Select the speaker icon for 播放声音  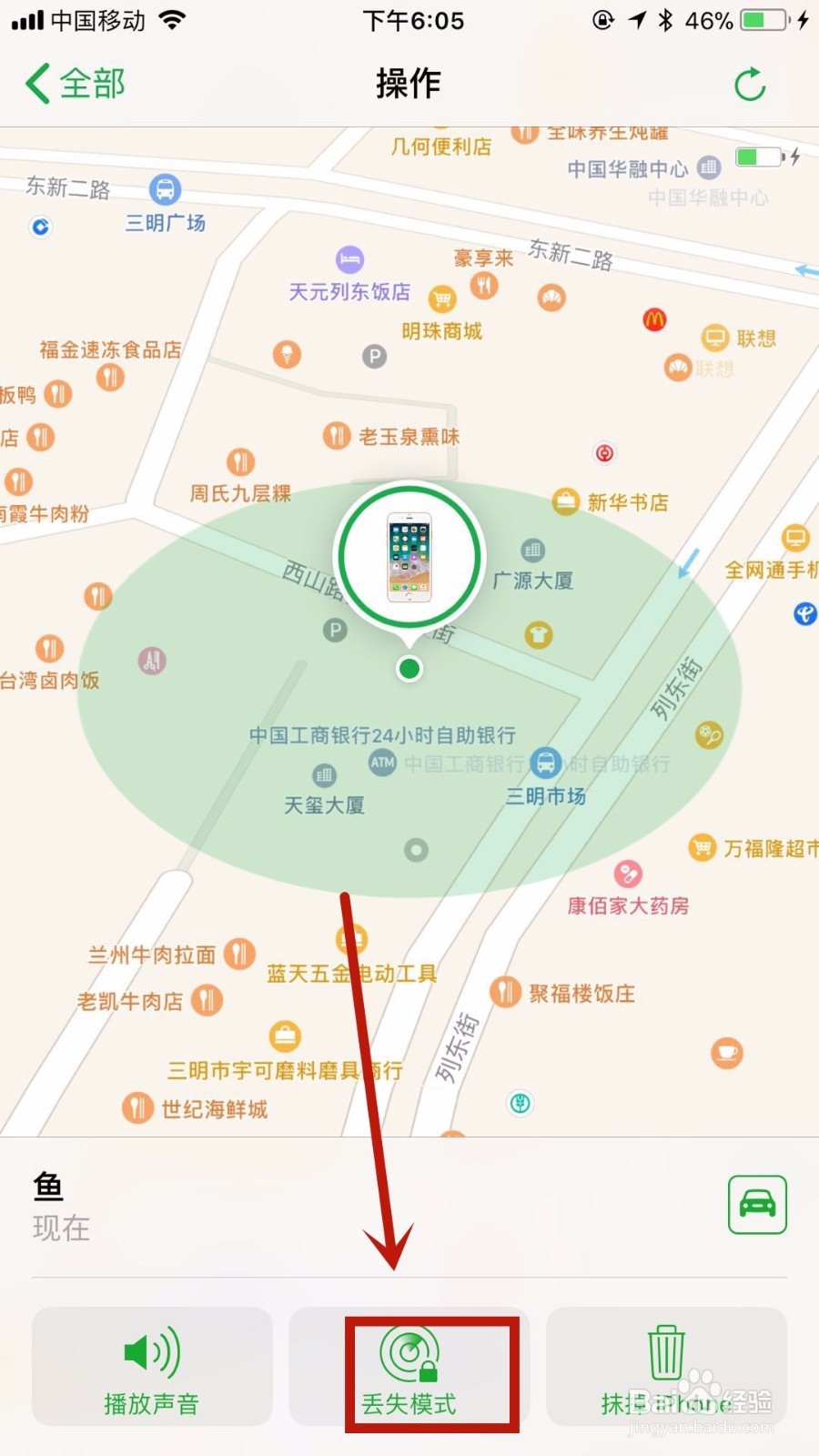tap(150, 1353)
